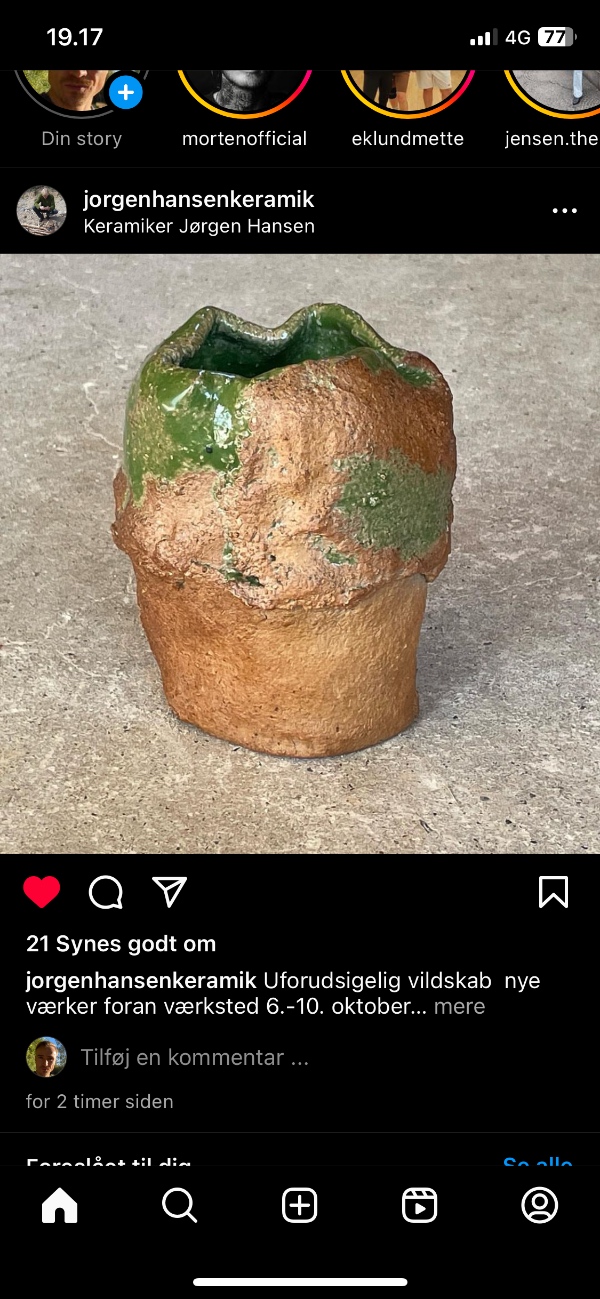Switch to the Reels tab
The image size is (600, 1299).
pos(420,1206)
